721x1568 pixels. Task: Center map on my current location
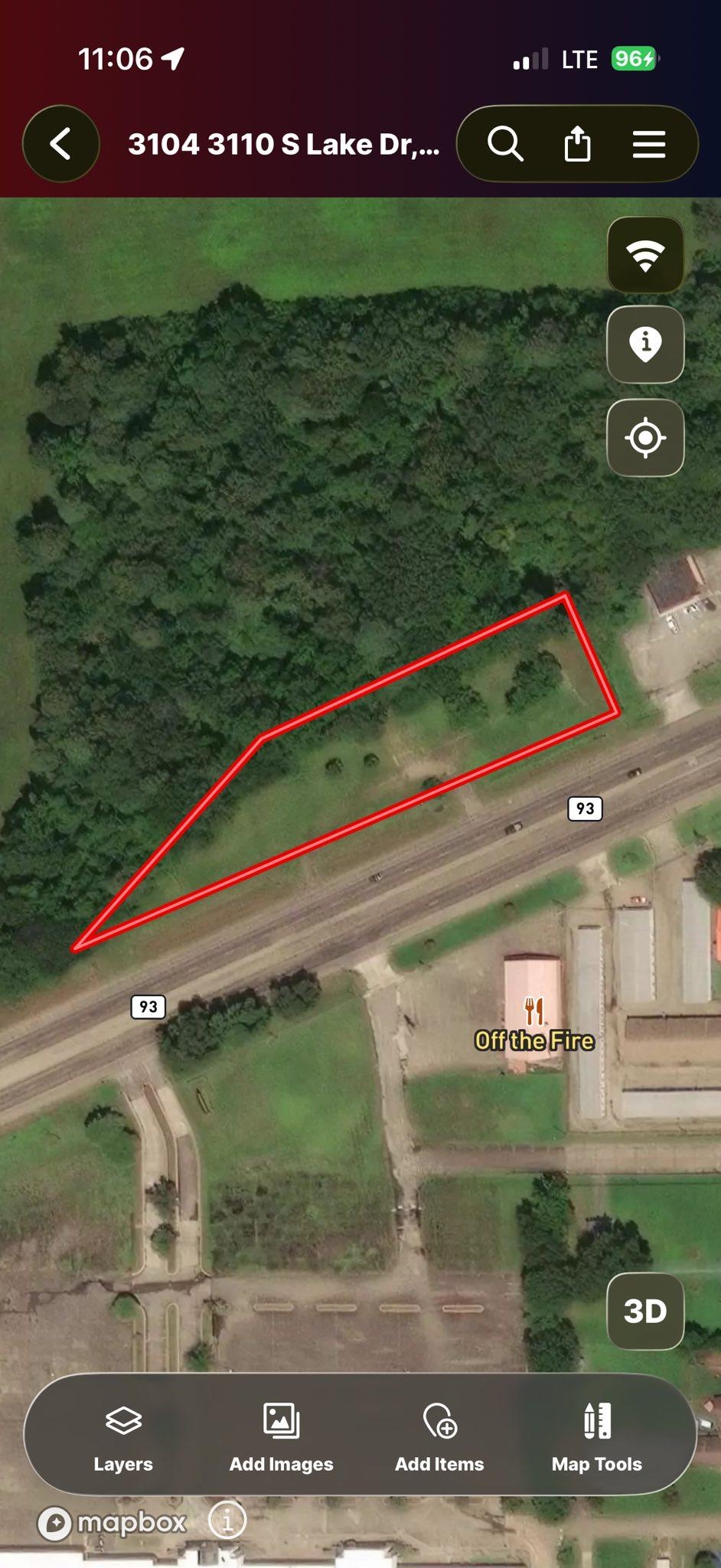(645, 438)
